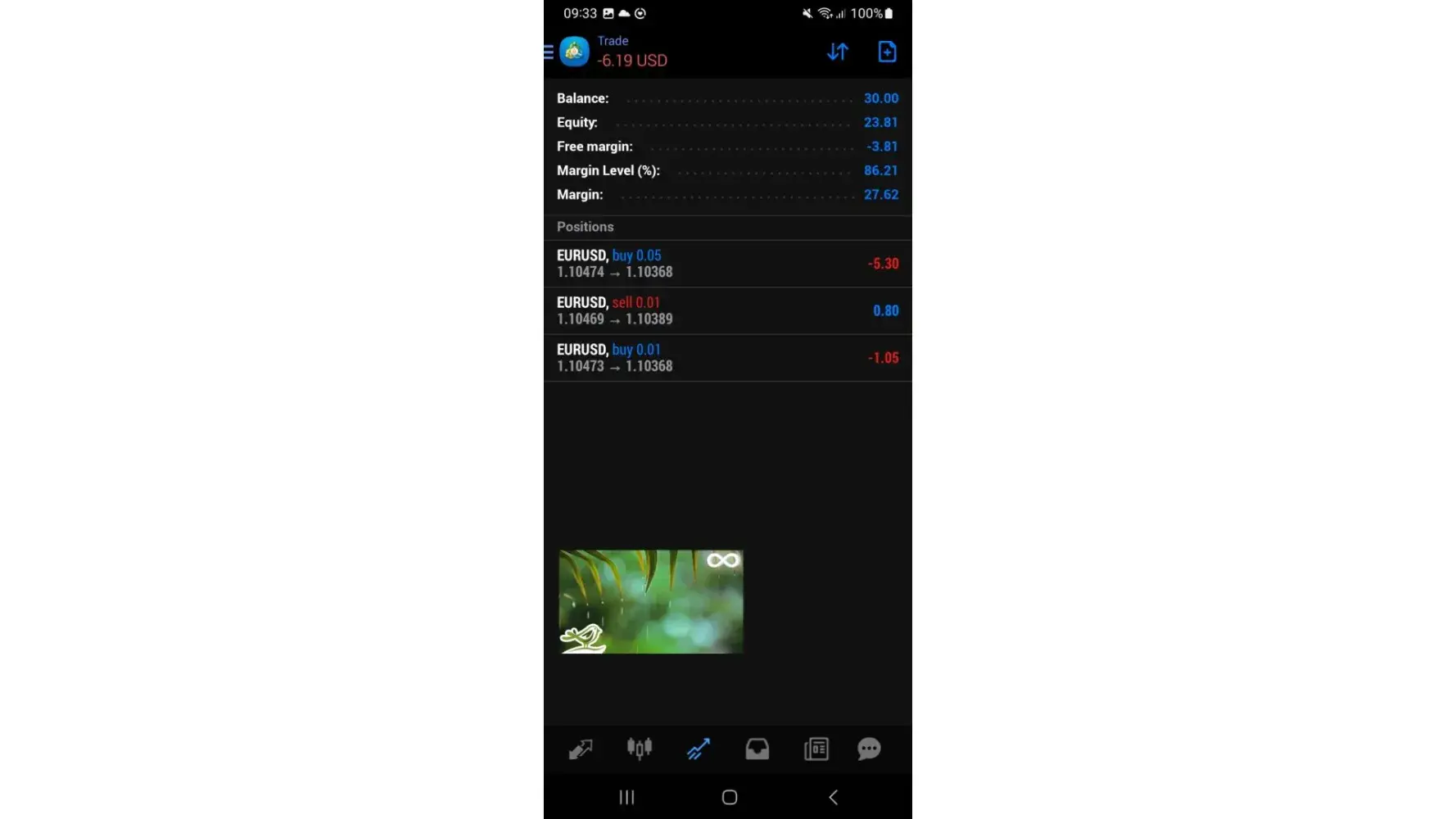Viewport: 1456px width, 819px height.
Task: Open the Chat messages tab
Action: 869,749
